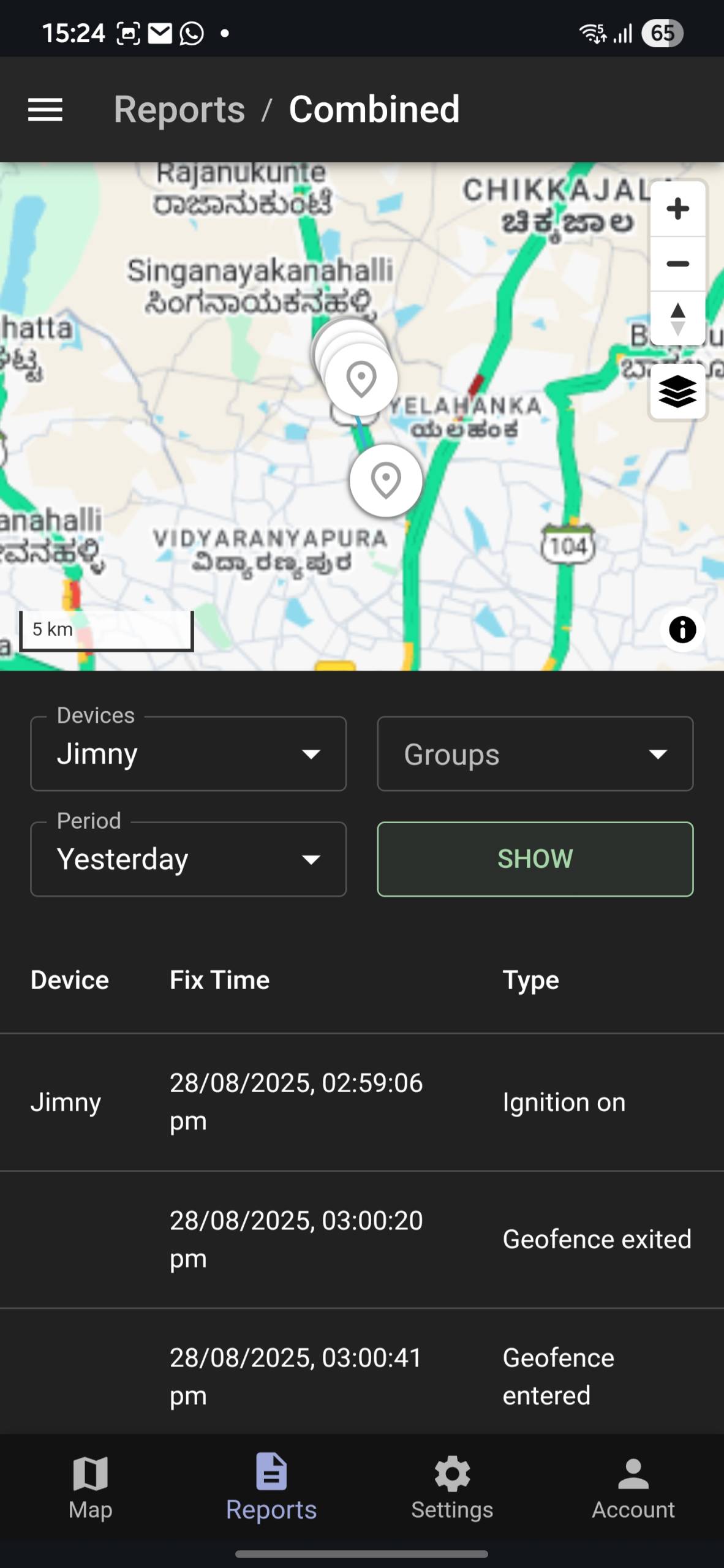Expand the Devices dropdown showing Jimny

[x=189, y=754]
